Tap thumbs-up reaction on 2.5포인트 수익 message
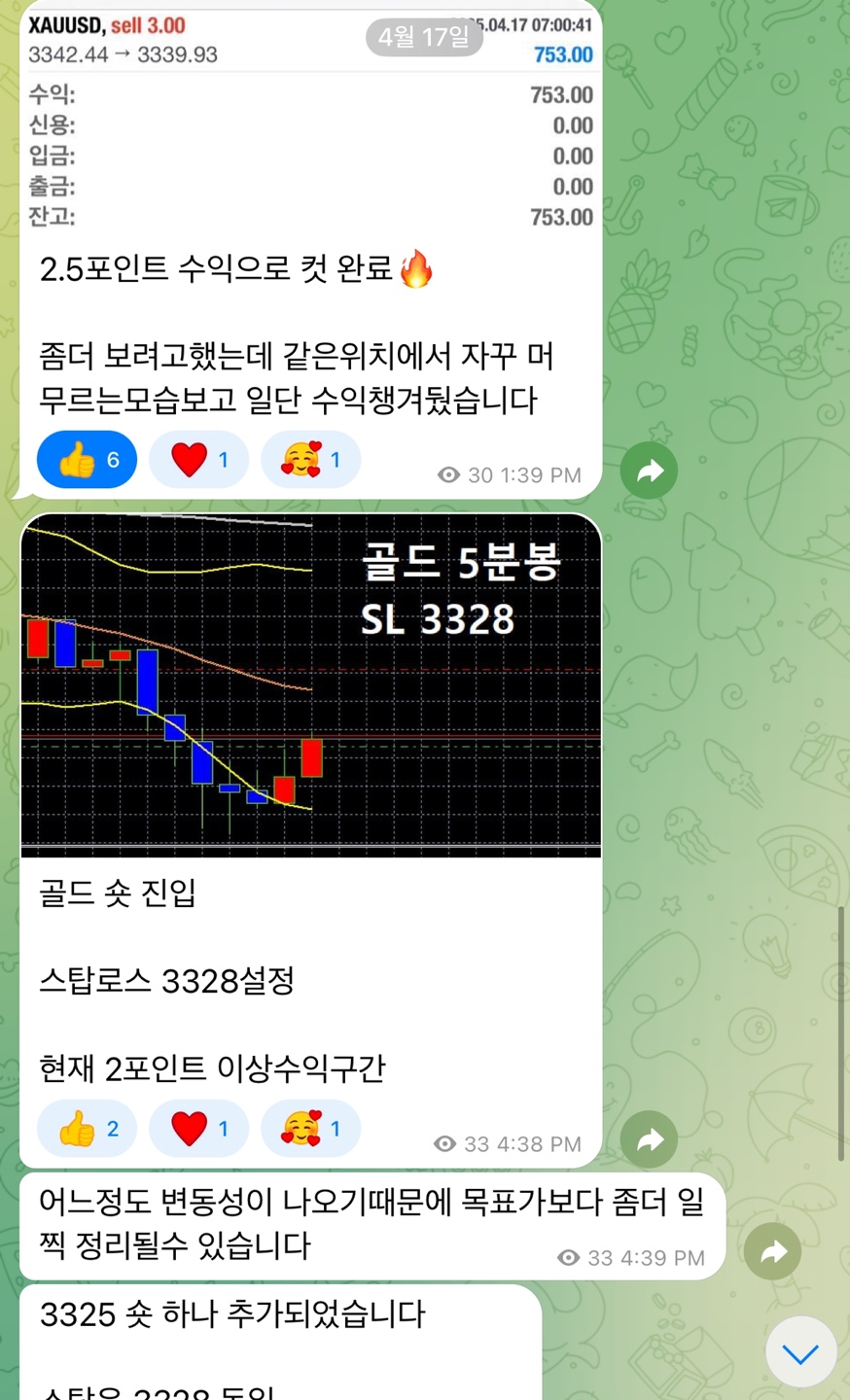 tap(87, 460)
